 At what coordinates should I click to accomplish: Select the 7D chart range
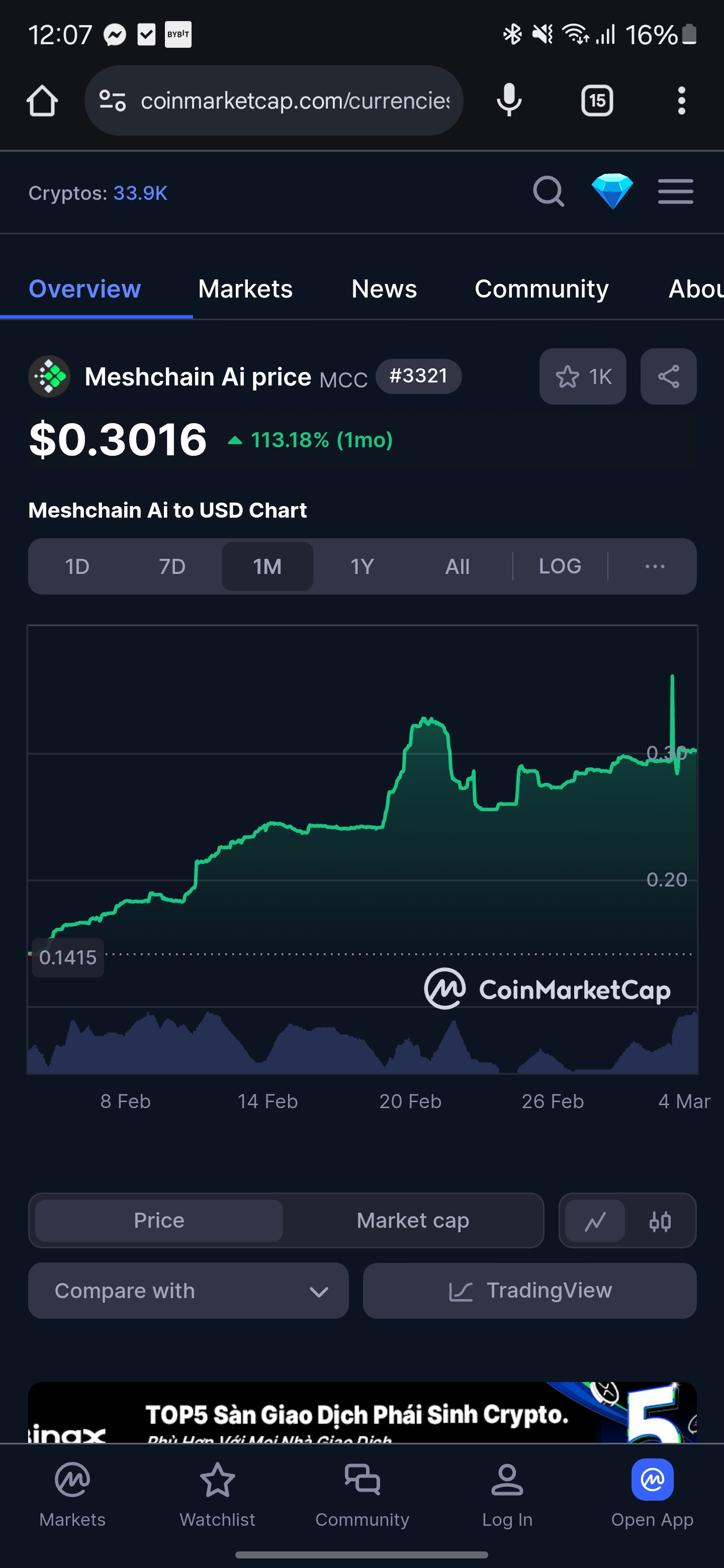pos(172,567)
